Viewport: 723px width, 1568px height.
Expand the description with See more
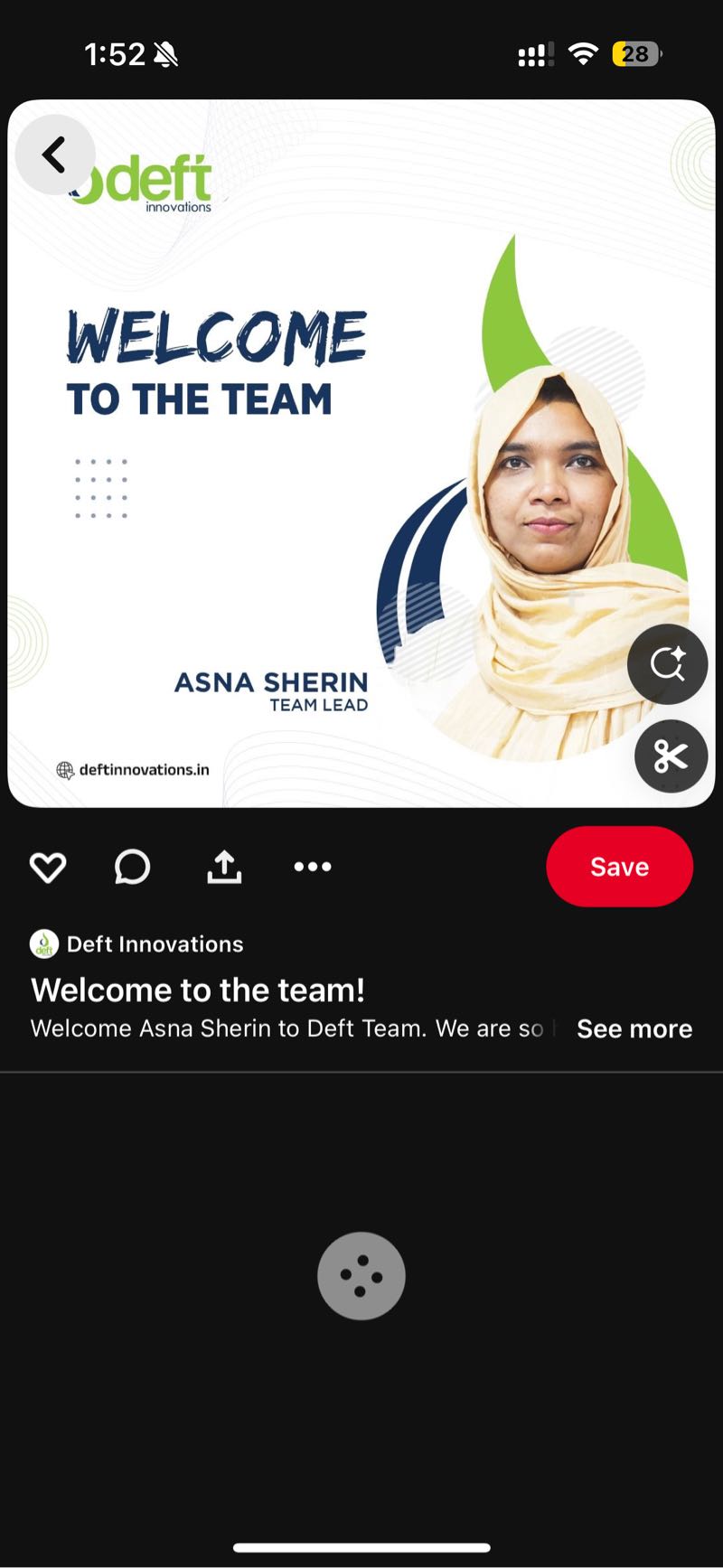point(634,1028)
